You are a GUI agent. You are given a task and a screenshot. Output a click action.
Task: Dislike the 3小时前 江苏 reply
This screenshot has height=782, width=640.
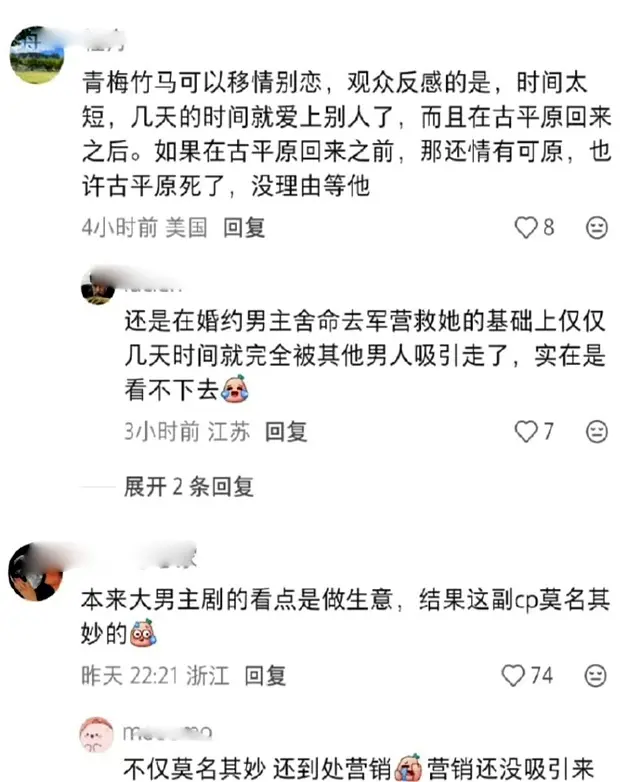tap(596, 432)
